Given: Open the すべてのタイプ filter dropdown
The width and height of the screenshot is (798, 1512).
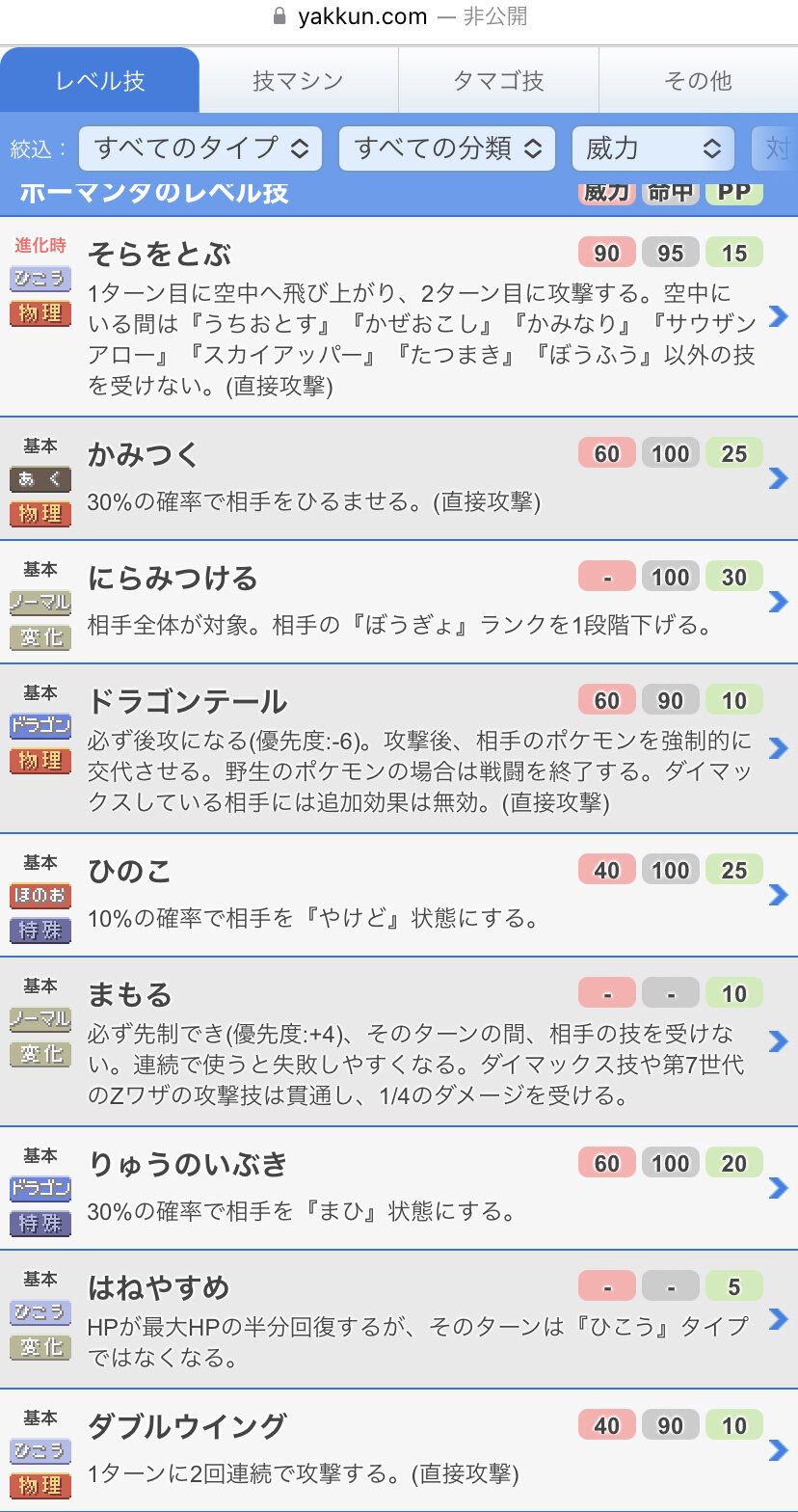Looking at the screenshot, I should click(x=201, y=148).
